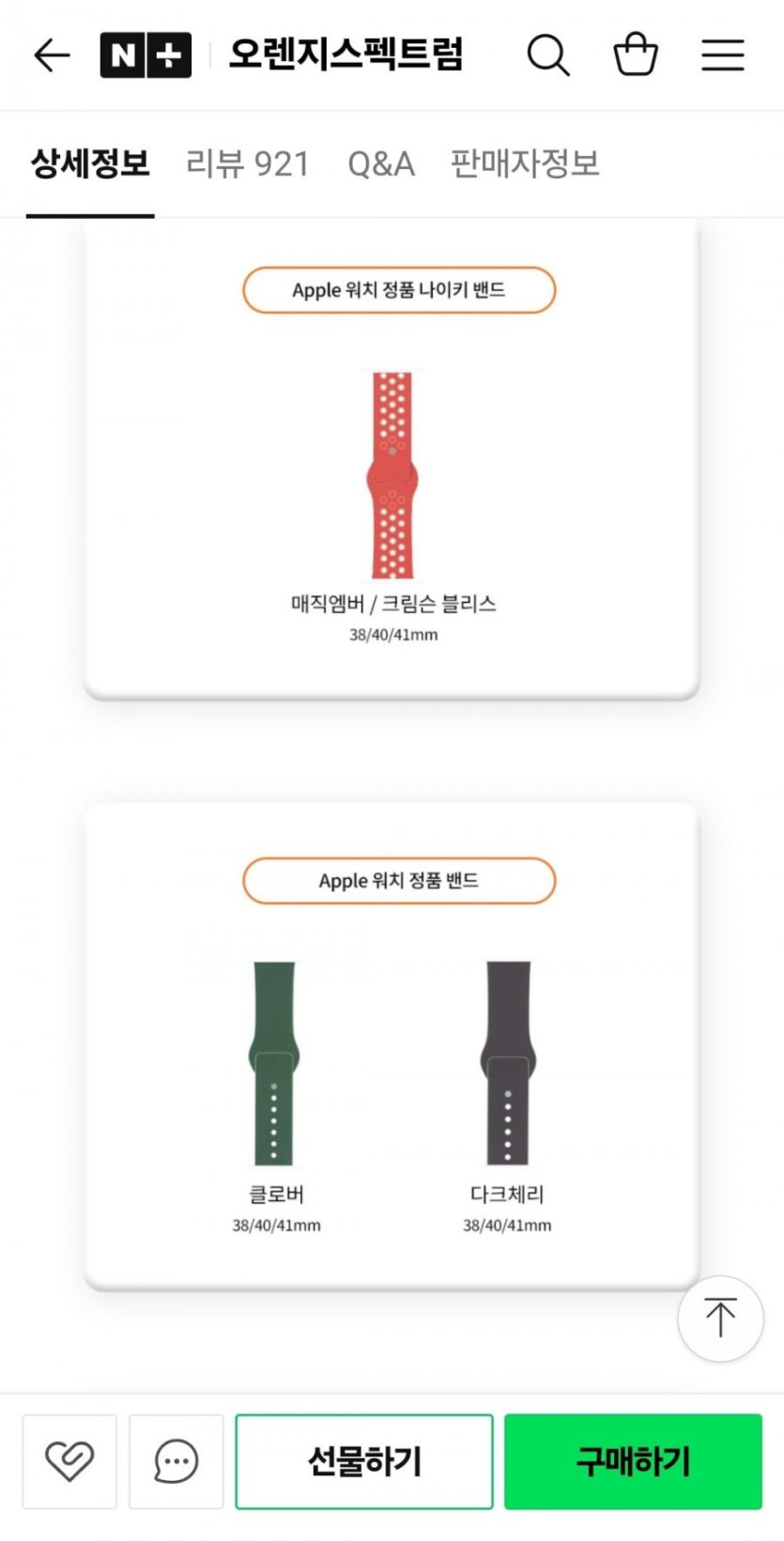
Task: Select the 상세정보 tab
Action: (x=90, y=163)
